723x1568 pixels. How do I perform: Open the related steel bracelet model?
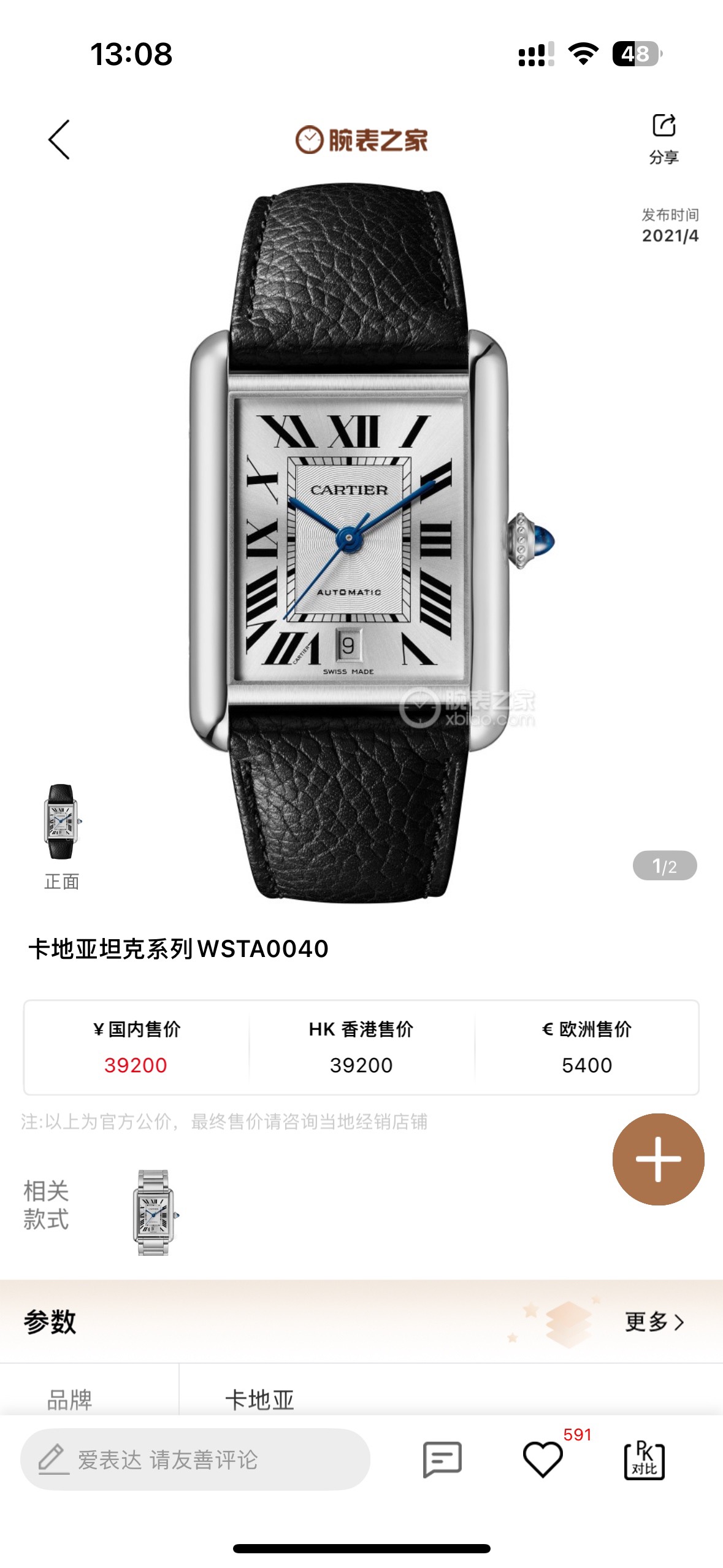tap(153, 1212)
